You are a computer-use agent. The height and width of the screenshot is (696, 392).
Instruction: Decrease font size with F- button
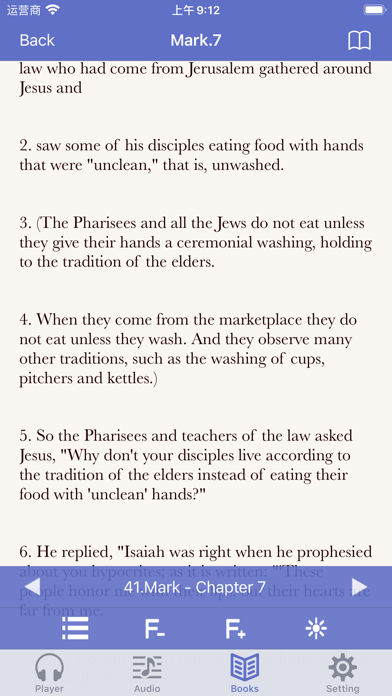[155, 629]
